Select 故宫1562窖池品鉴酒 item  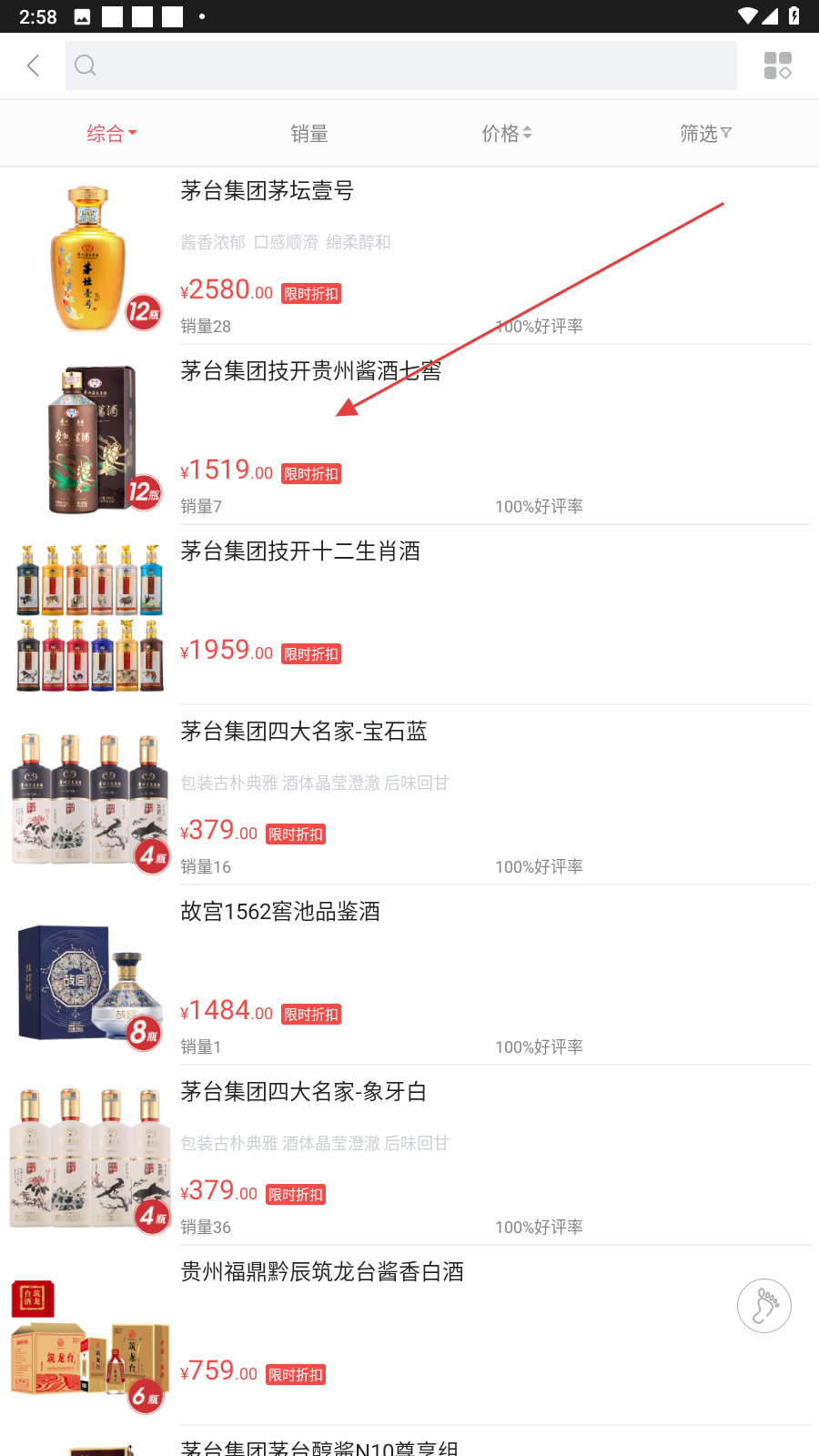click(409, 976)
